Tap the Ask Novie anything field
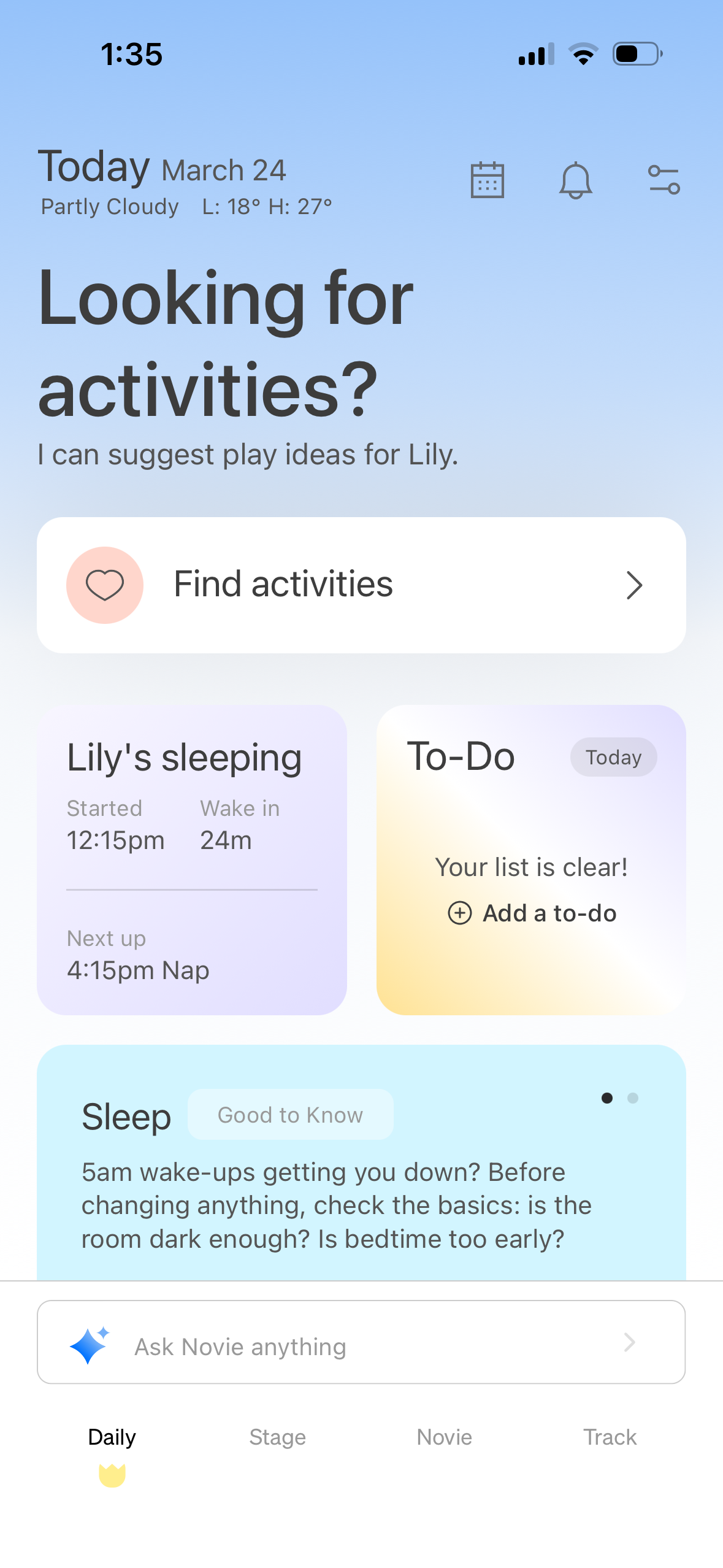Image resolution: width=723 pixels, height=1568 pixels. (x=239, y=1345)
